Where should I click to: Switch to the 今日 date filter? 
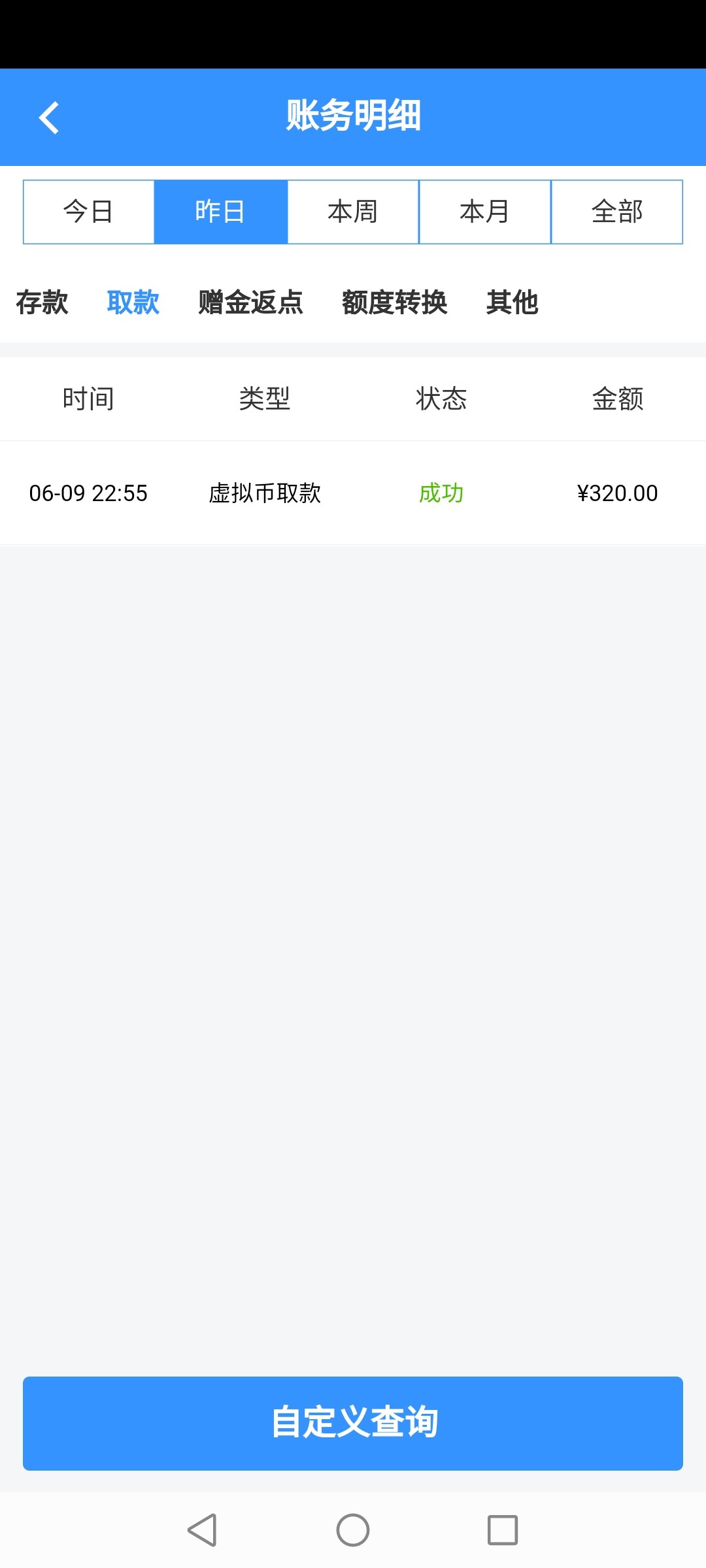click(x=89, y=212)
